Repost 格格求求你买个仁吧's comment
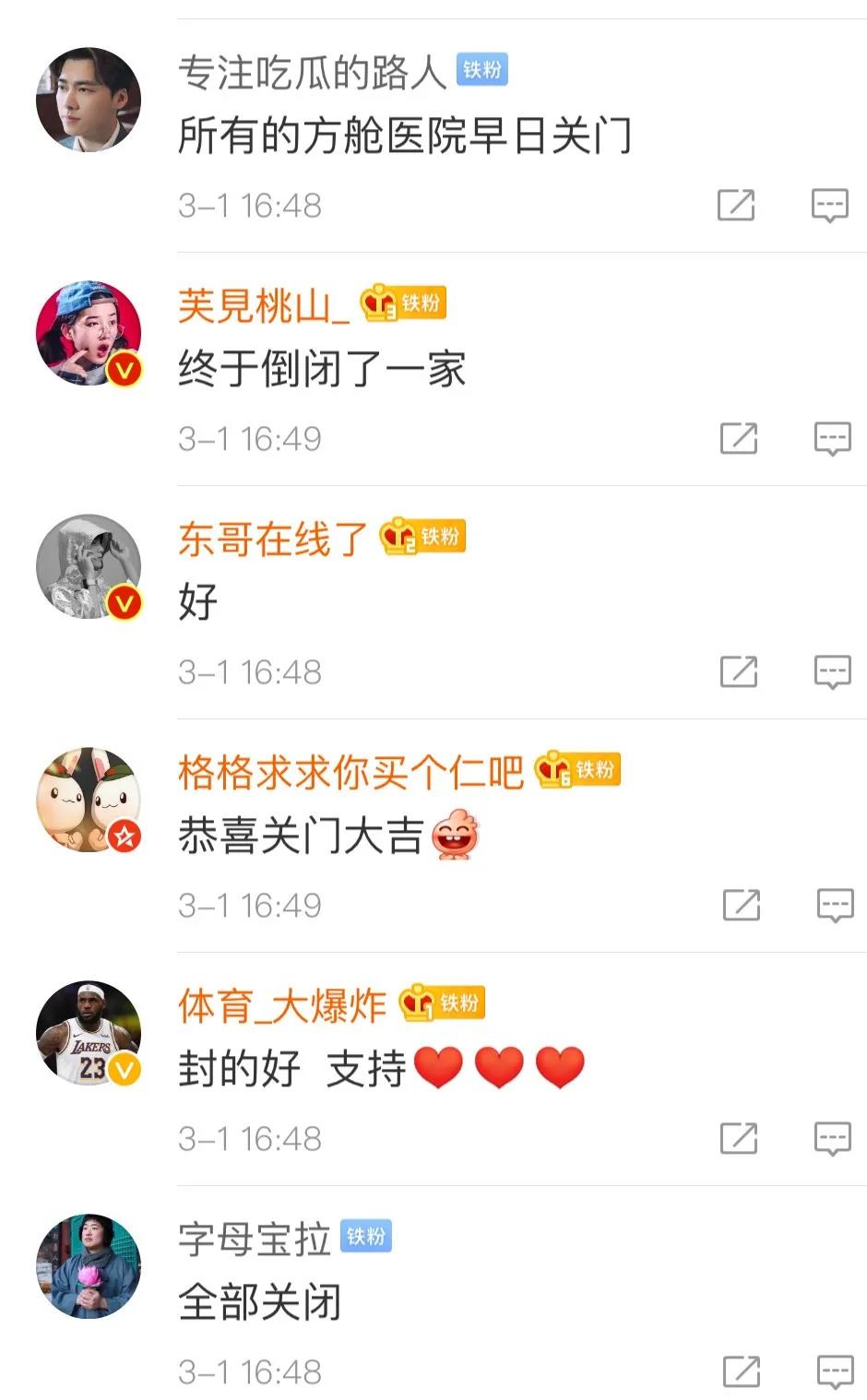Viewport: 867px width, 1400px height. [x=742, y=905]
